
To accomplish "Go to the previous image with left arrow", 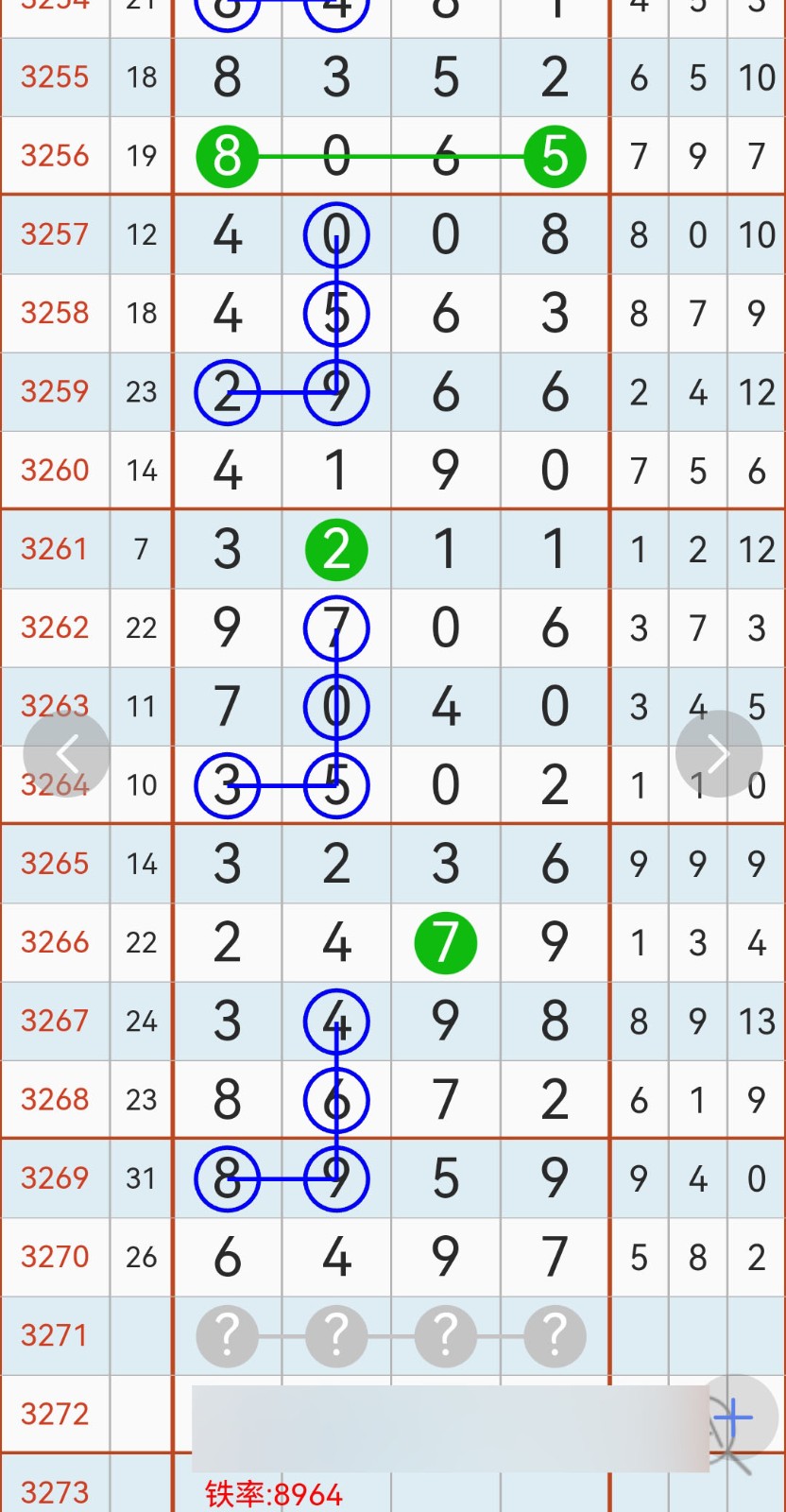I will tap(66, 754).
